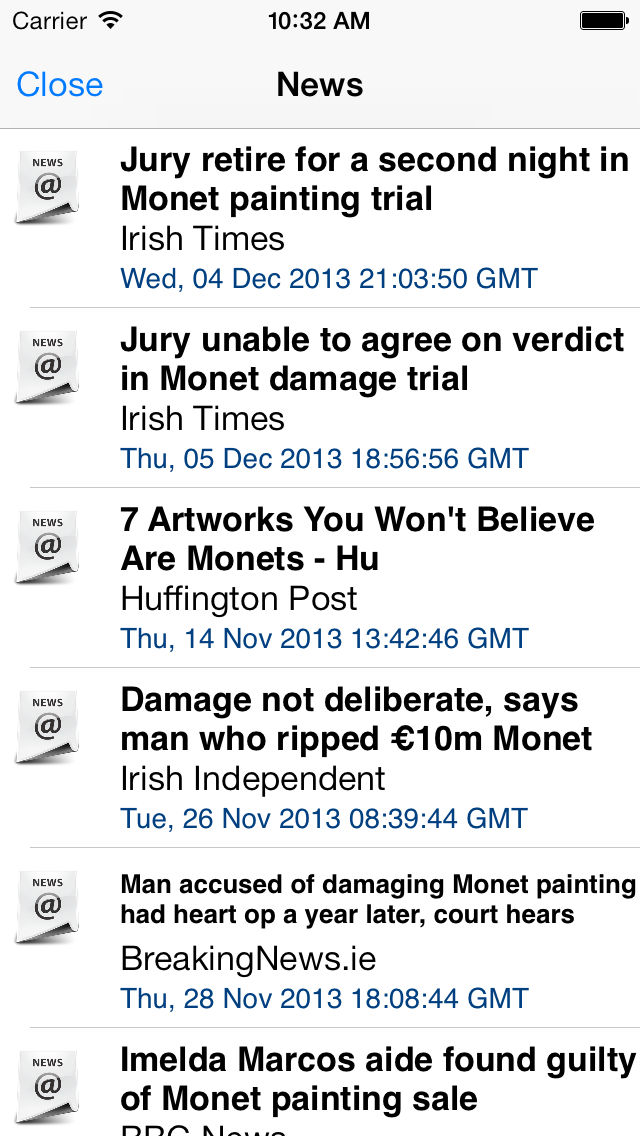640x1136 pixels.
Task: Open the Imelda Marcos aide article
Action: click(320, 1082)
